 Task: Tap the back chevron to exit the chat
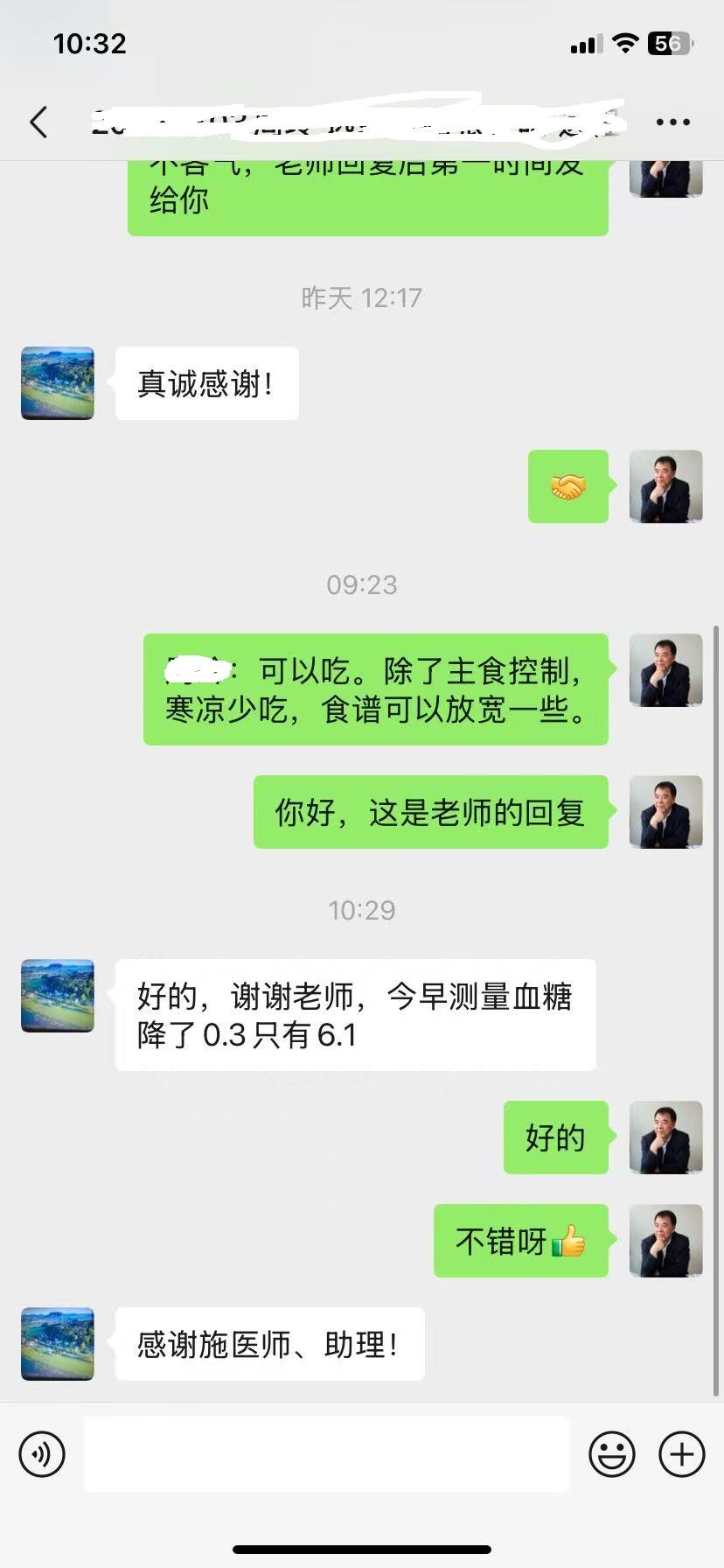tap(38, 122)
